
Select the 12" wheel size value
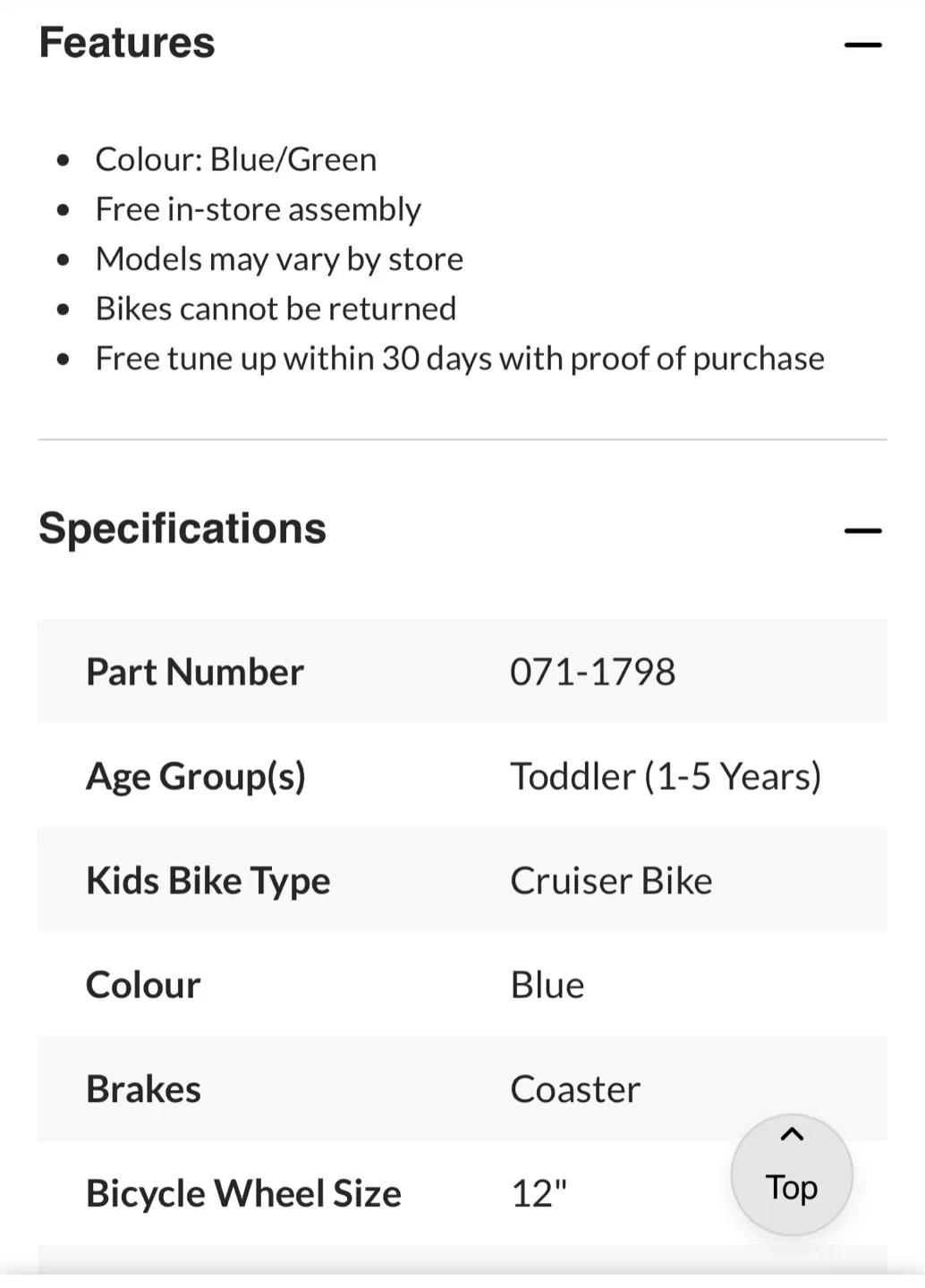tap(538, 1192)
